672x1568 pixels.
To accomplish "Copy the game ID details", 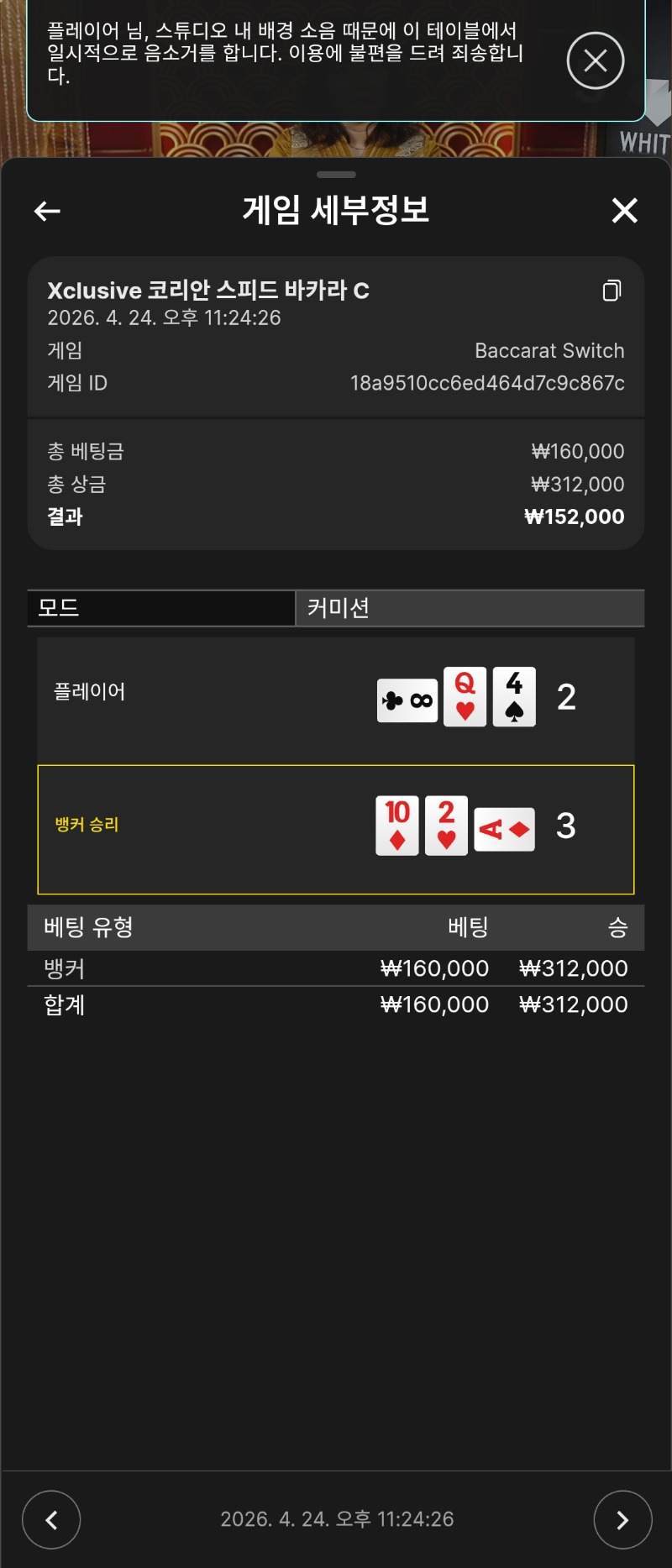I will pyautogui.click(x=612, y=291).
